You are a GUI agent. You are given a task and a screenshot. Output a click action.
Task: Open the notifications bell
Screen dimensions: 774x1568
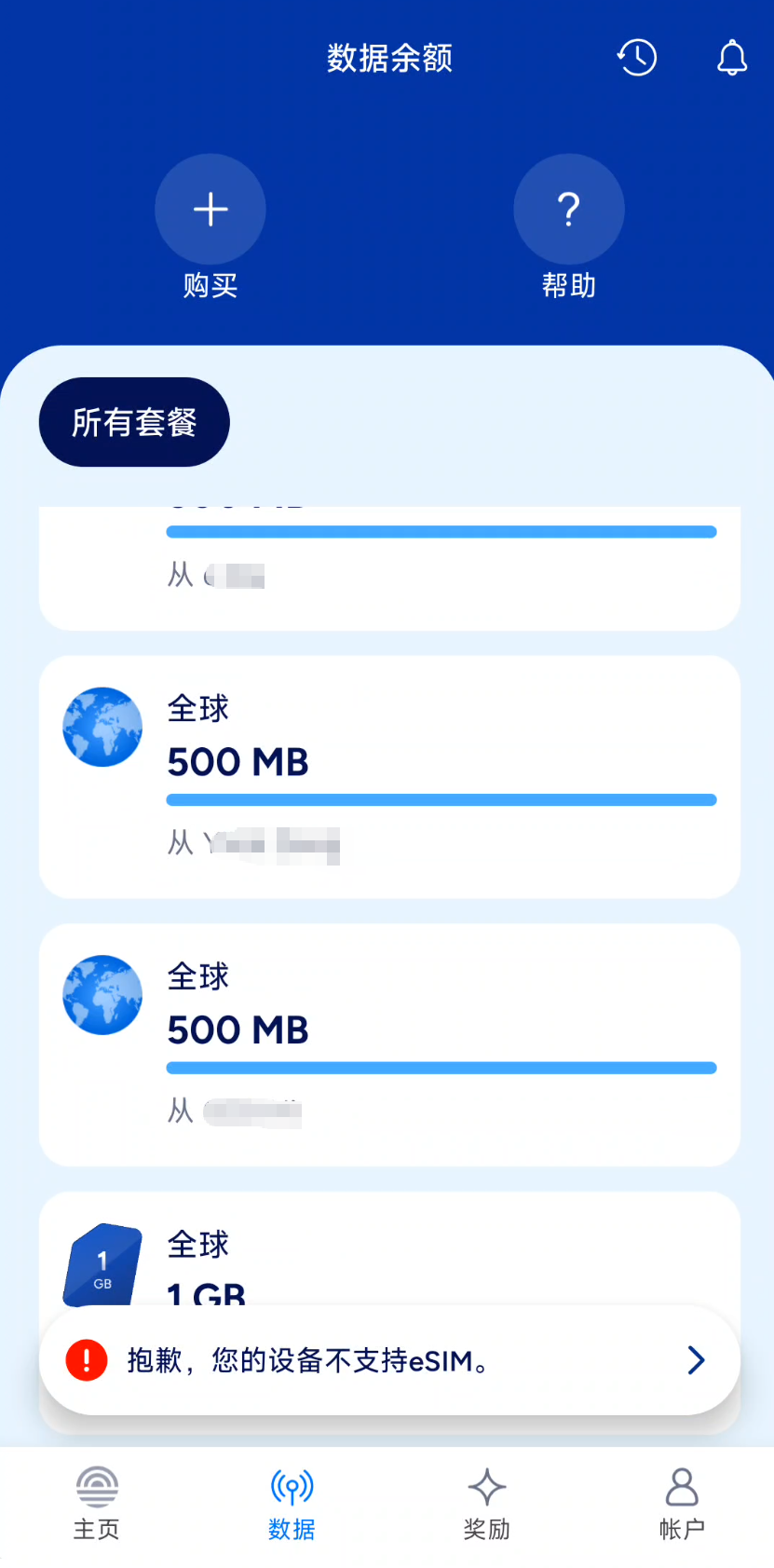click(732, 58)
